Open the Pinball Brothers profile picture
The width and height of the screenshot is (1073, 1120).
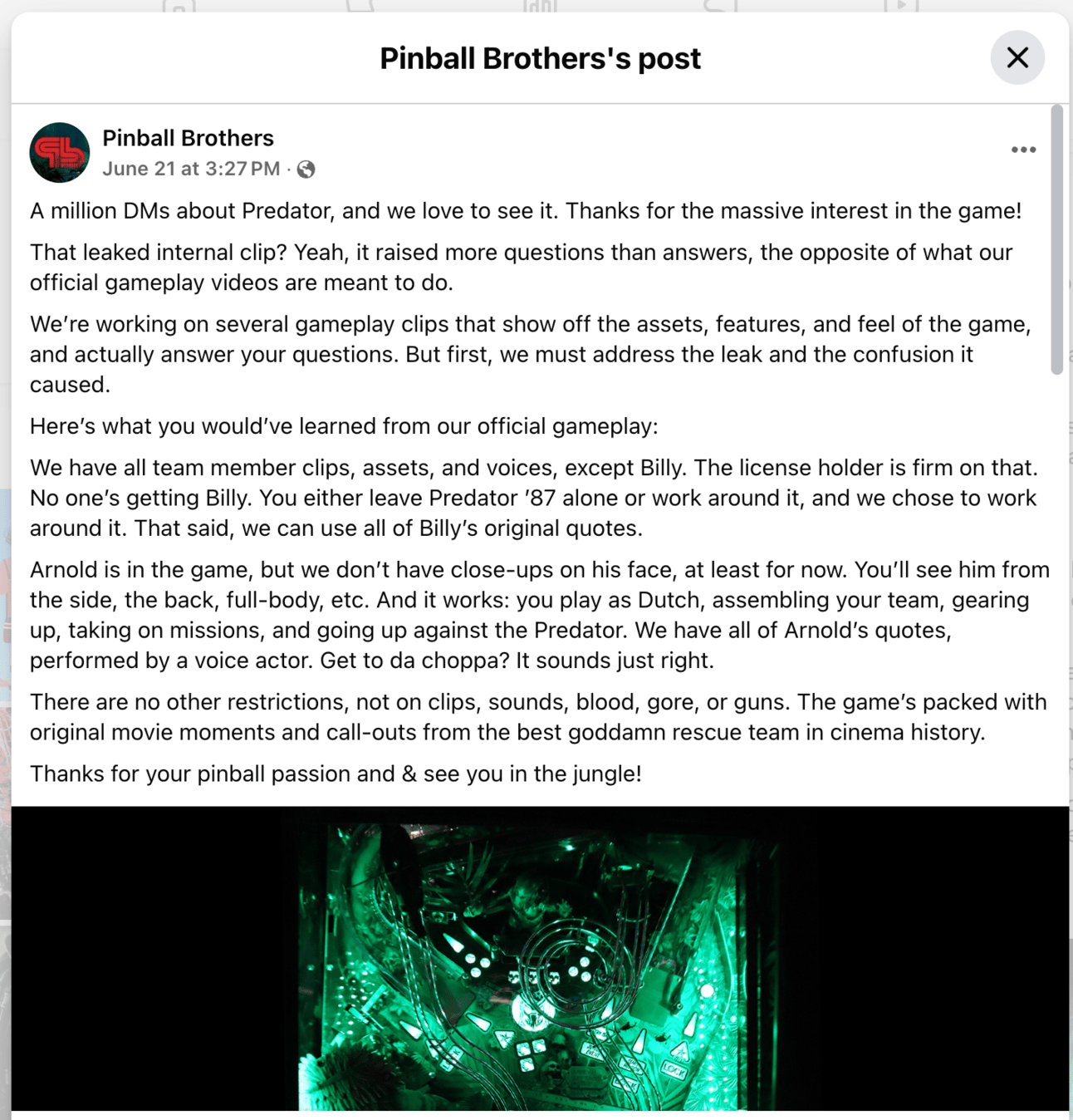[x=60, y=153]
